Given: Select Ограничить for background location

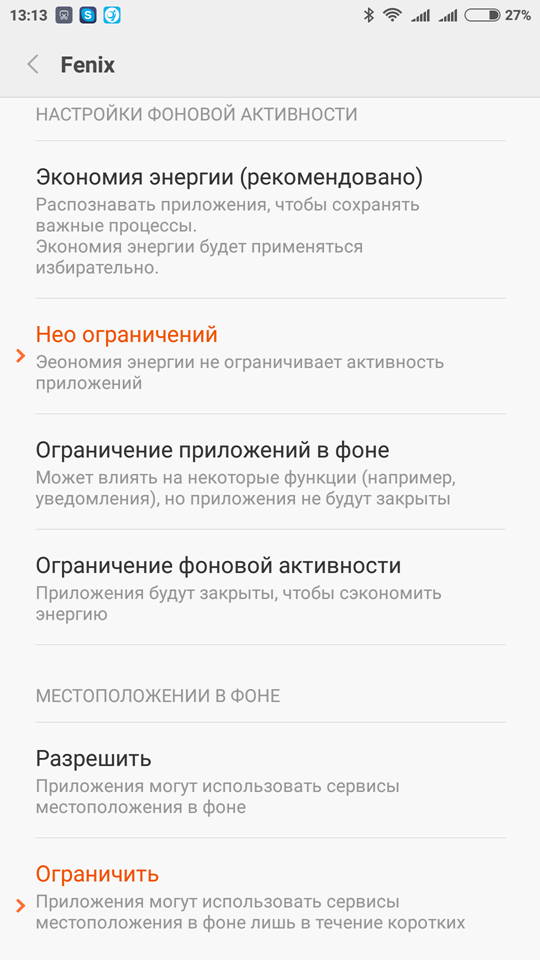Looking at the screenshot, I should pos(270,899).
